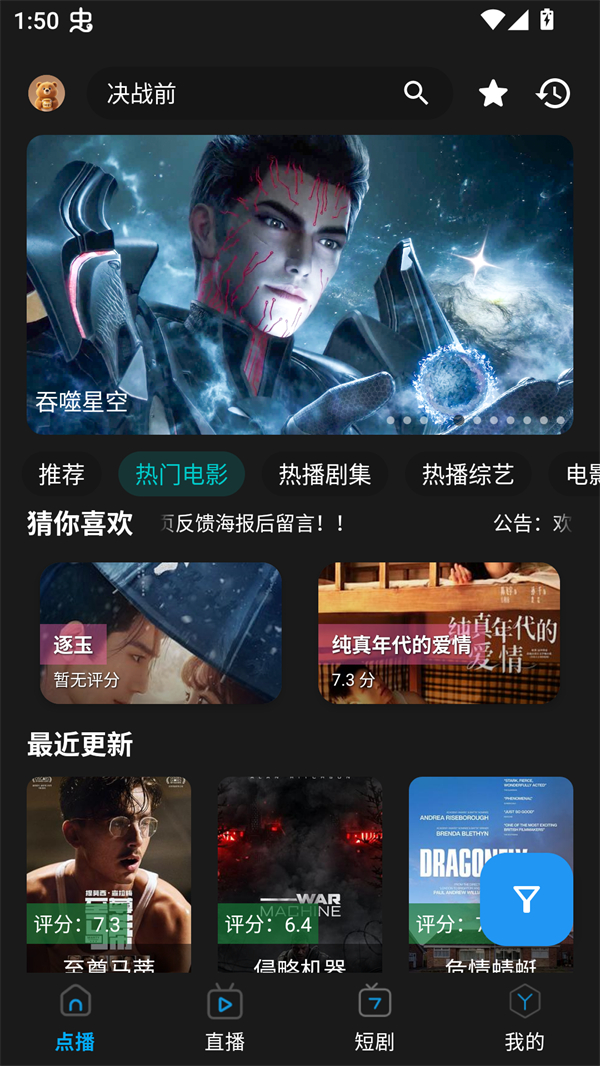Switch to the 短剧 tab
This screenshot has width=600, height=1066.
(x=375, y=1016)
